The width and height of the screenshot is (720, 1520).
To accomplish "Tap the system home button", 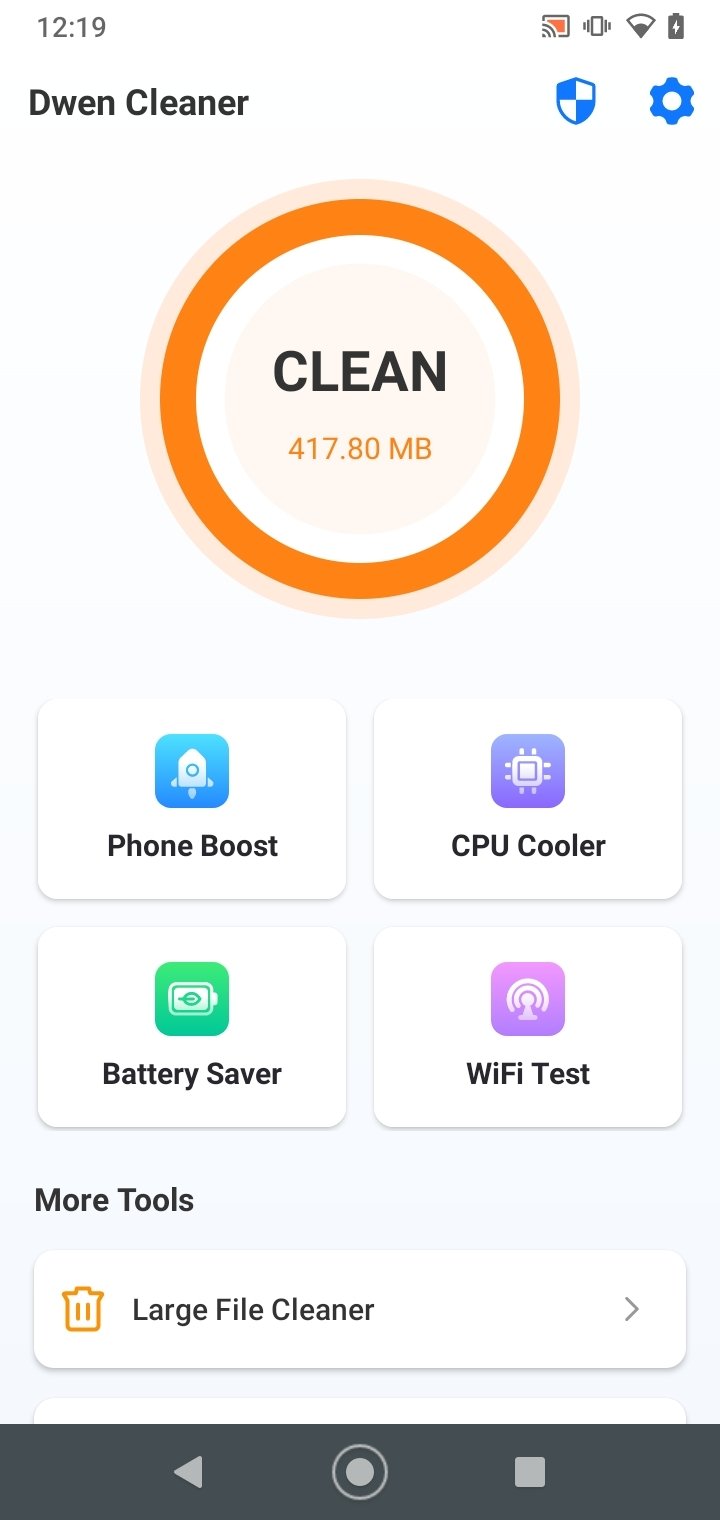I will coord(360,1472).
